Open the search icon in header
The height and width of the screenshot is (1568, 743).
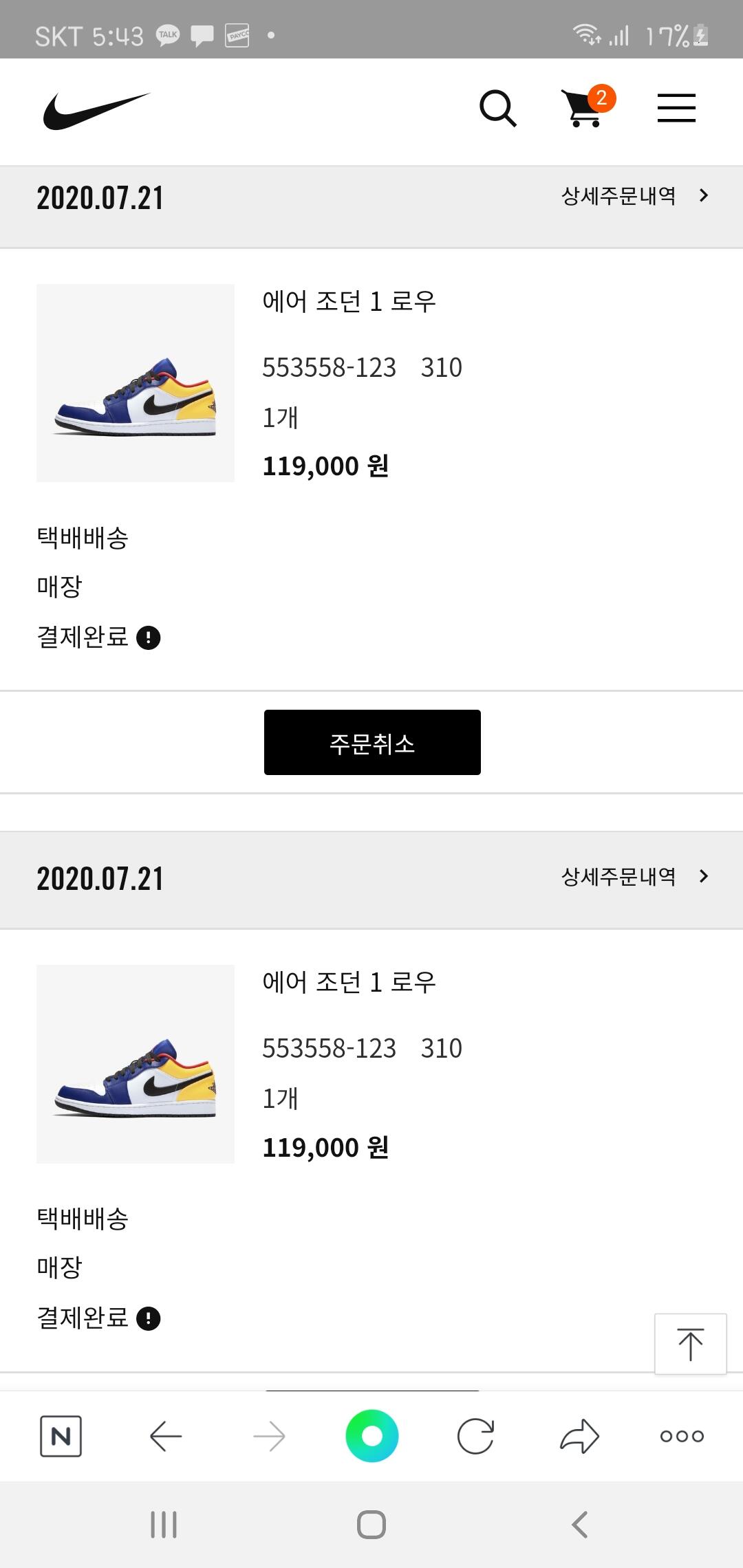click(497, 109)
